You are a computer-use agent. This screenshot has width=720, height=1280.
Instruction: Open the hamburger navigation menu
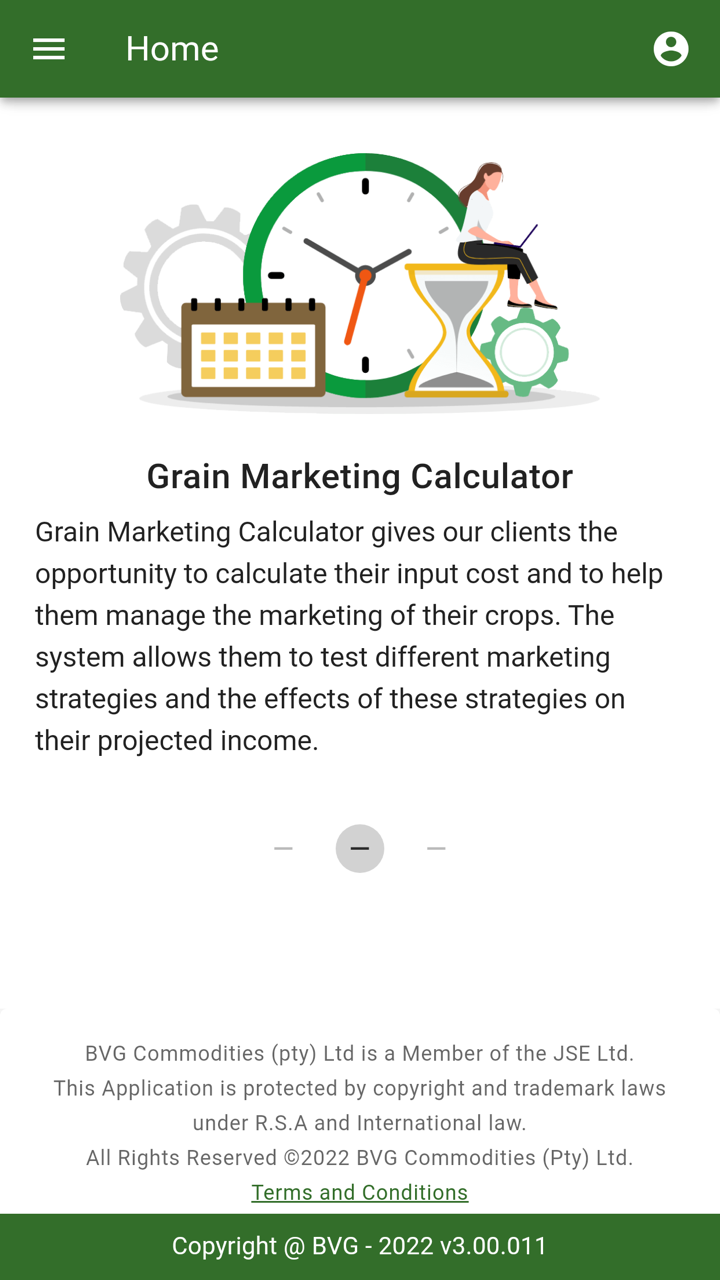tap(48, 49)
